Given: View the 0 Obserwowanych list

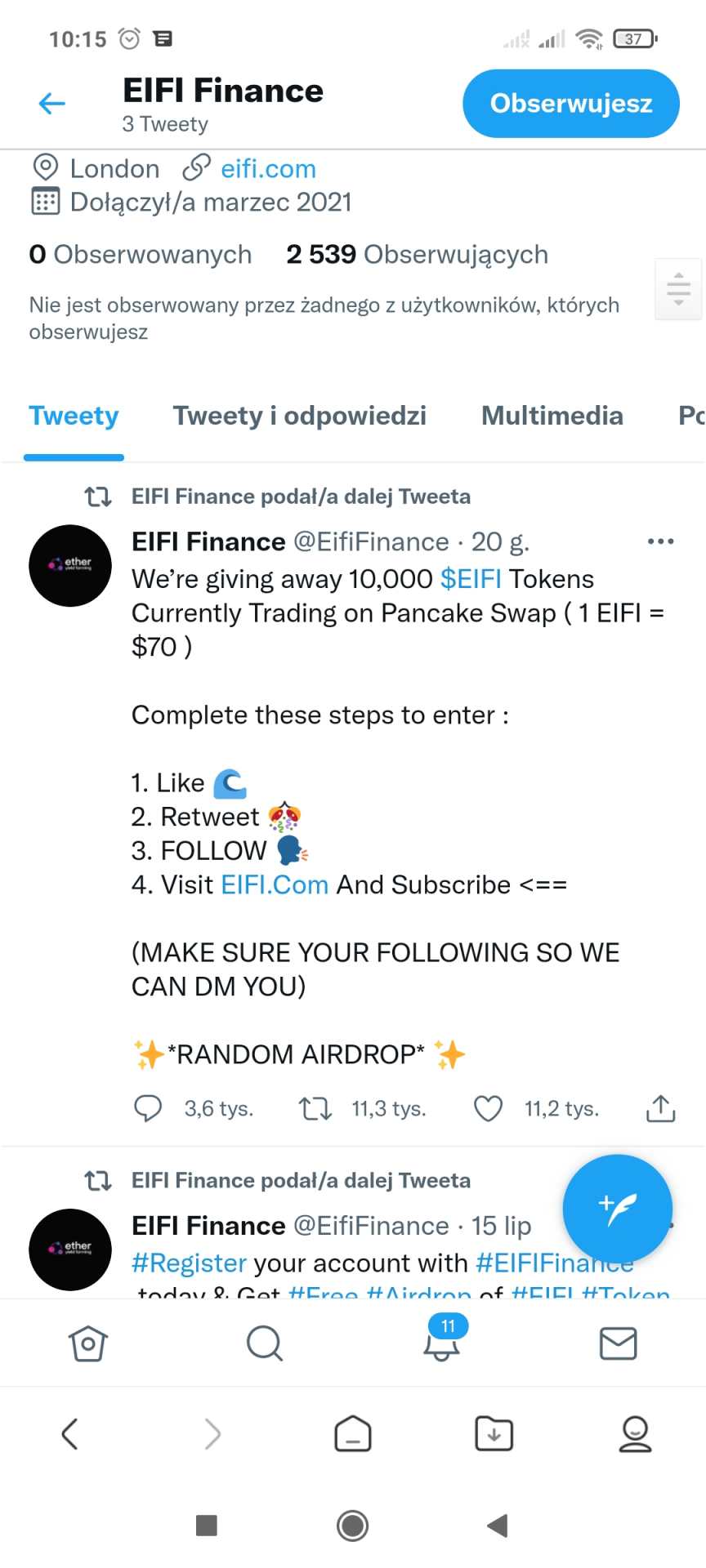Looking at the screenshot, I should pos(141,255).
